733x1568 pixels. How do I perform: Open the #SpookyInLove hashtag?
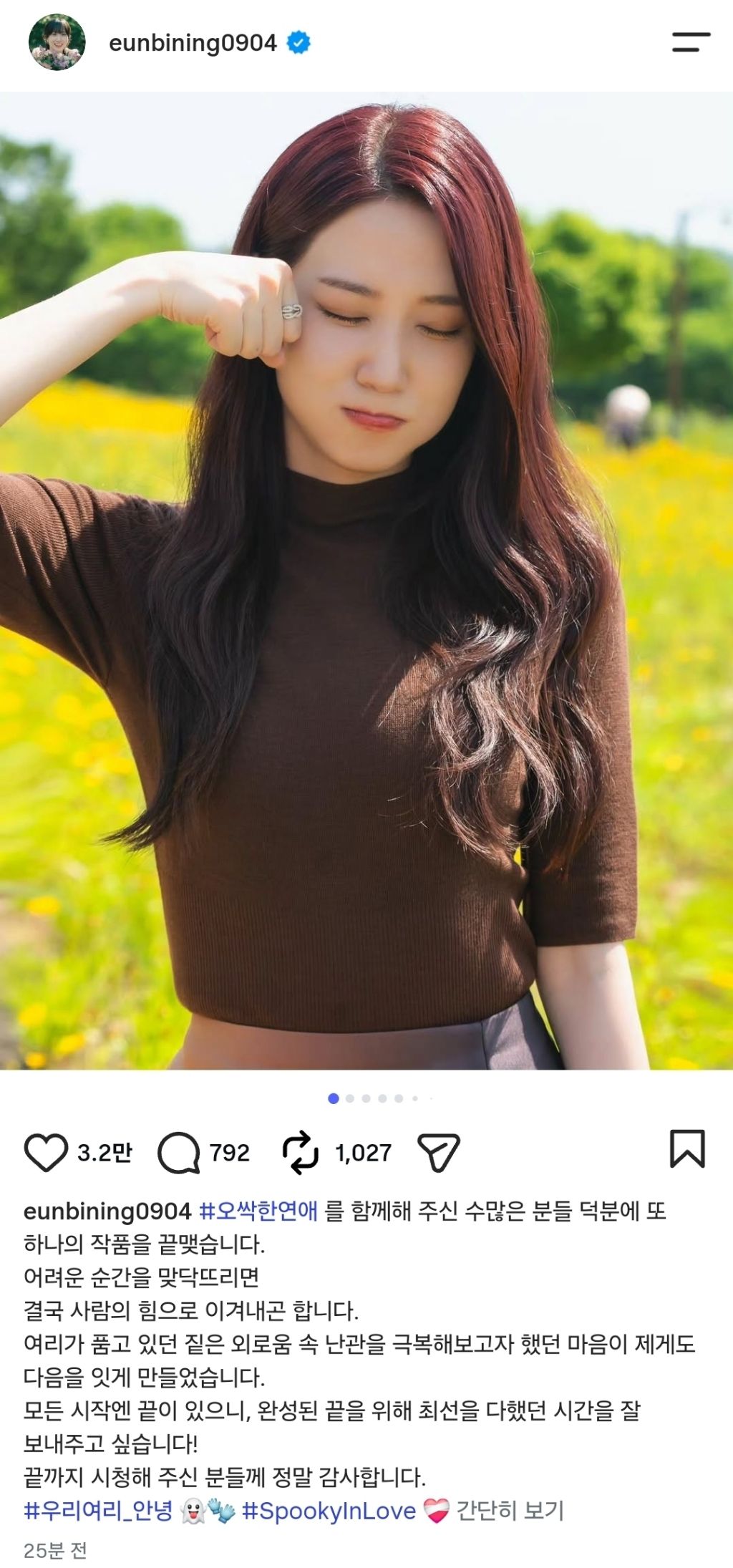(329, 1511)
